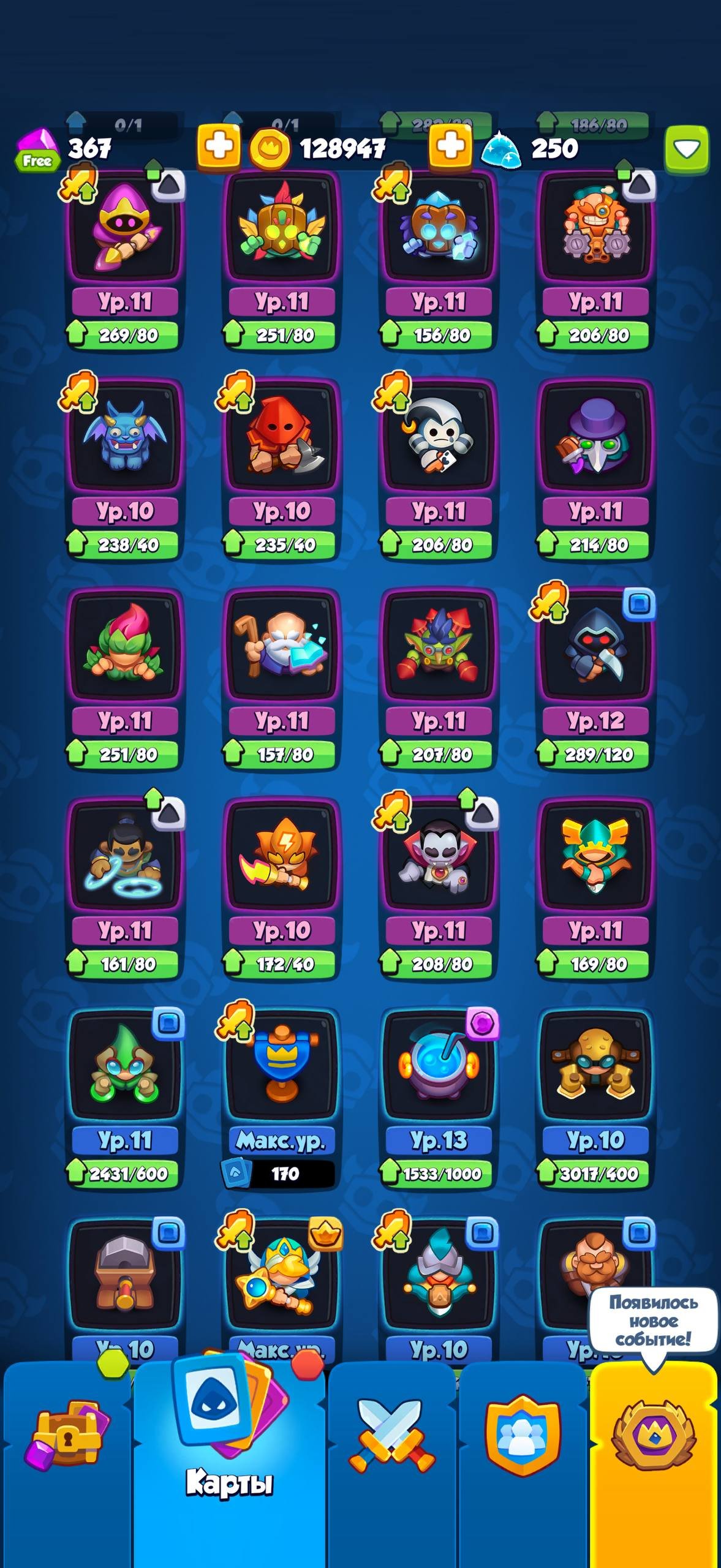Open the old wizard card with 157/80
Screen dimensions: 721x1568
[282, 647]
